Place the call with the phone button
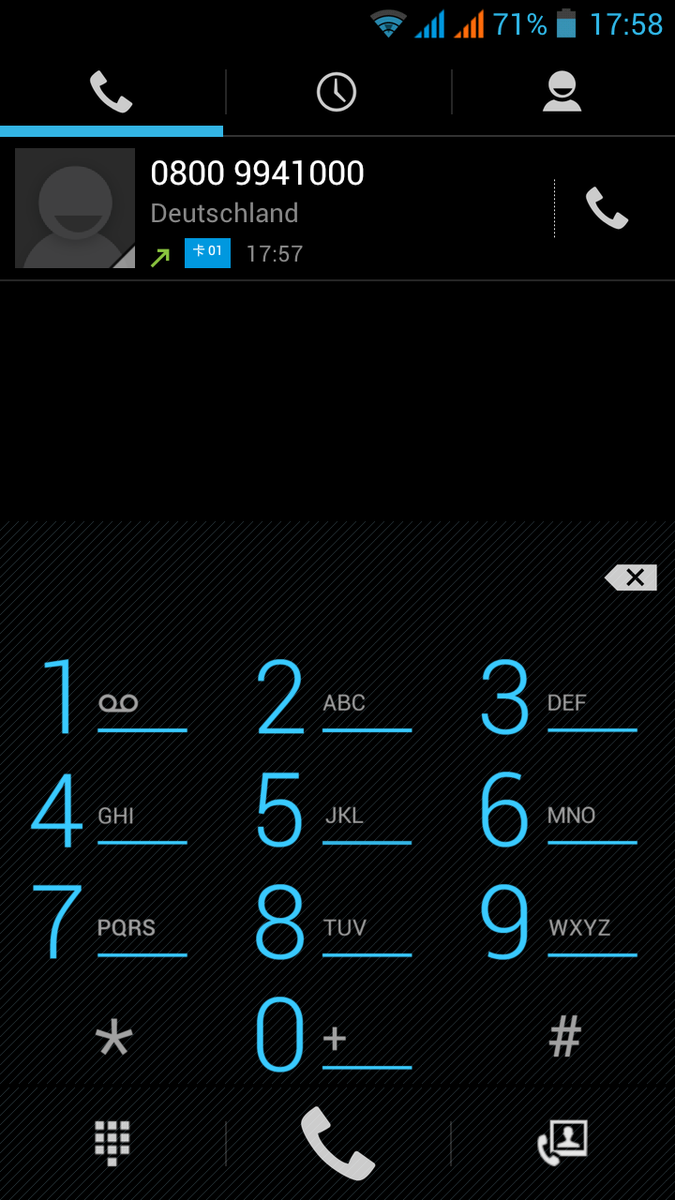This screenshot has width=675, height=1200. tap(337, 1142)
